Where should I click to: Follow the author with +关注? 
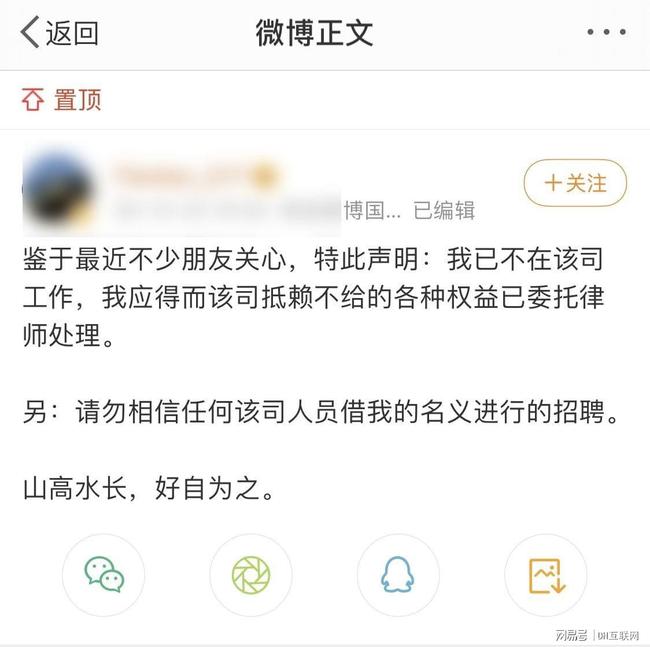[x=575, y=183]
